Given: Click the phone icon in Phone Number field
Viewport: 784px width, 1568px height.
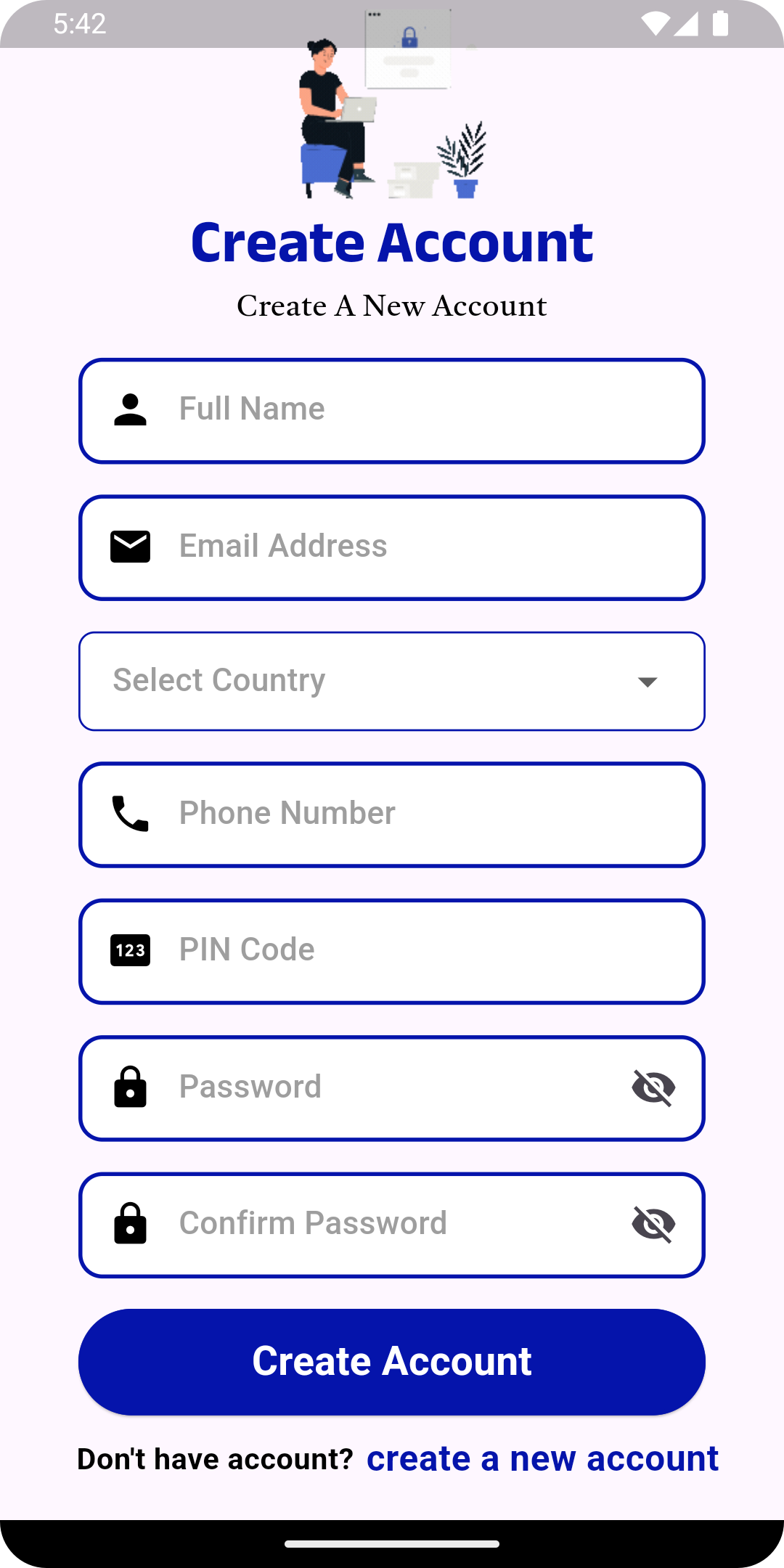Looking at the screenshot, I should click(131, 814).
